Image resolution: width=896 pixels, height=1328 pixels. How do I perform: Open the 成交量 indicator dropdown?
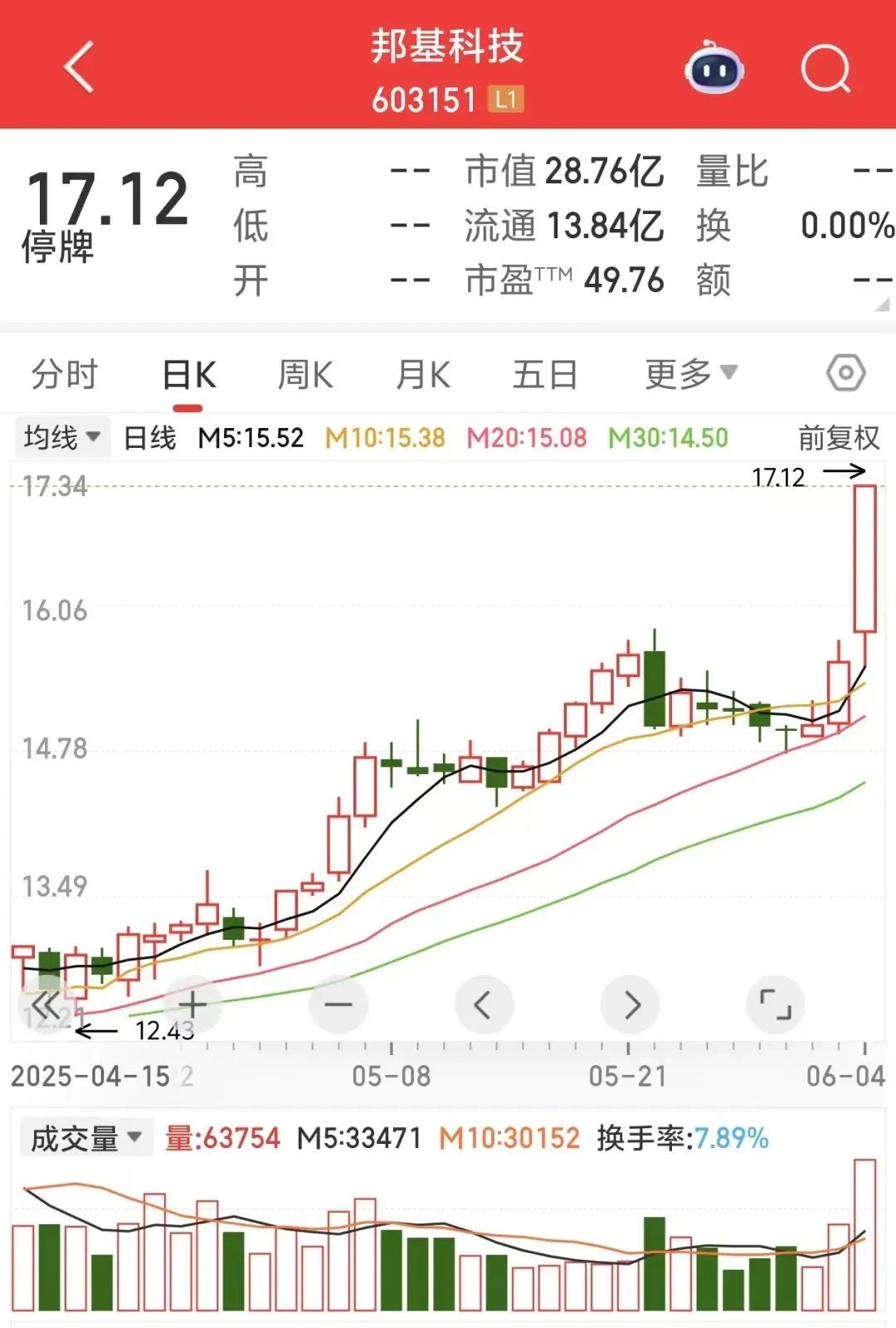[86, 1139]
